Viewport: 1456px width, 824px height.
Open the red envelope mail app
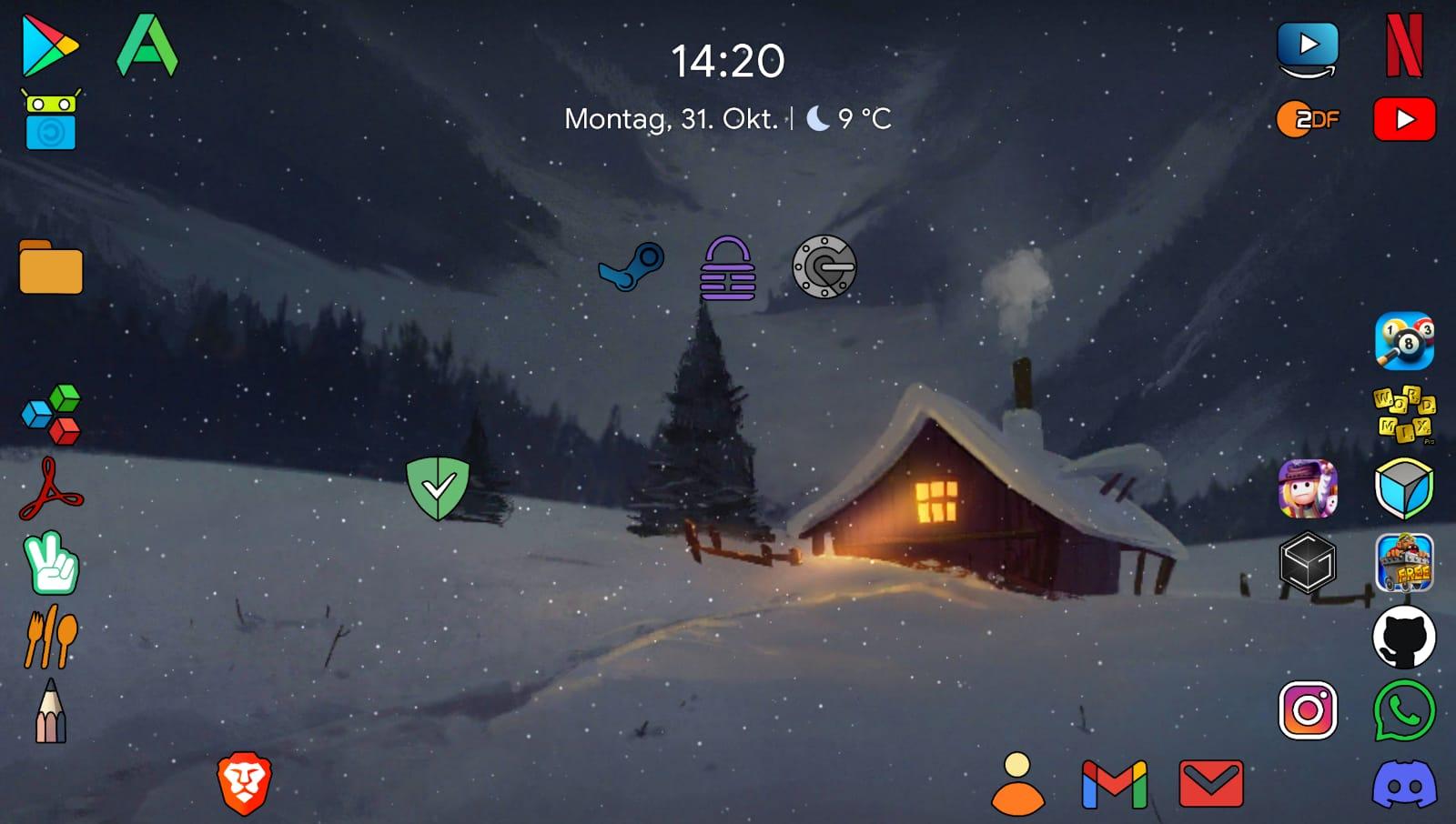click(x=1211, y=784)
